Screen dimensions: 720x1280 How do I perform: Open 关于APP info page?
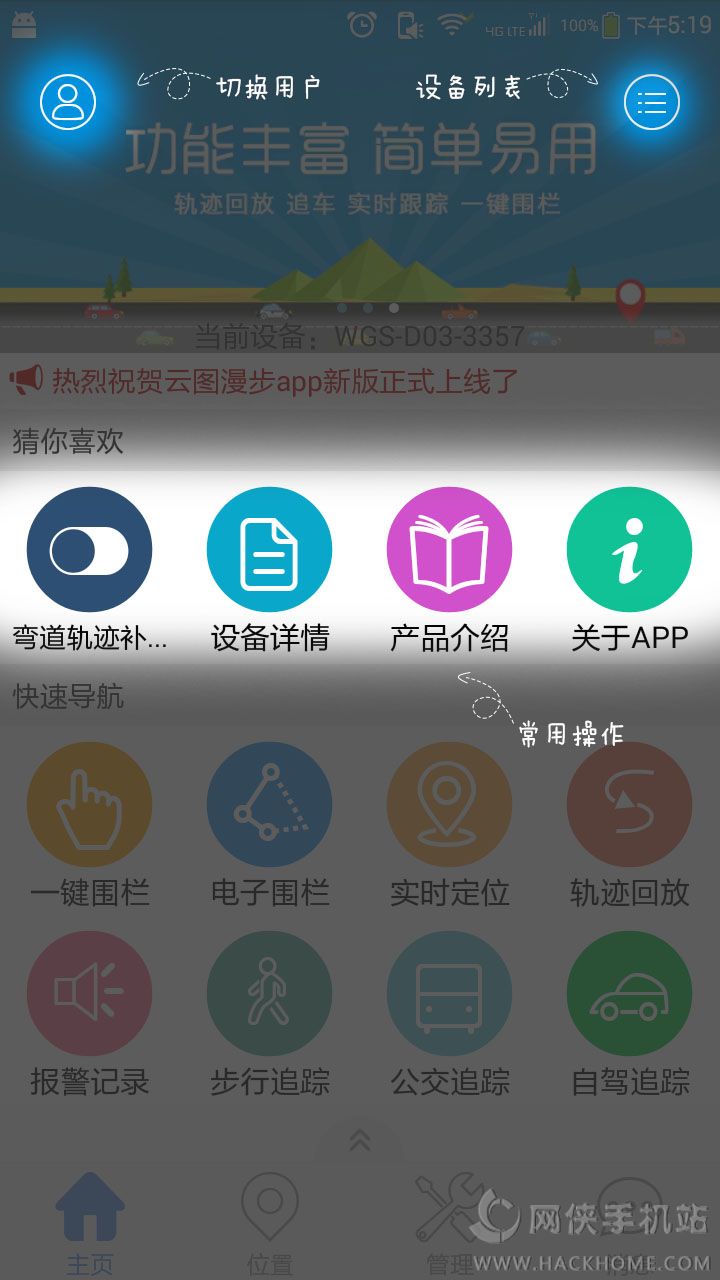(629, 550)
